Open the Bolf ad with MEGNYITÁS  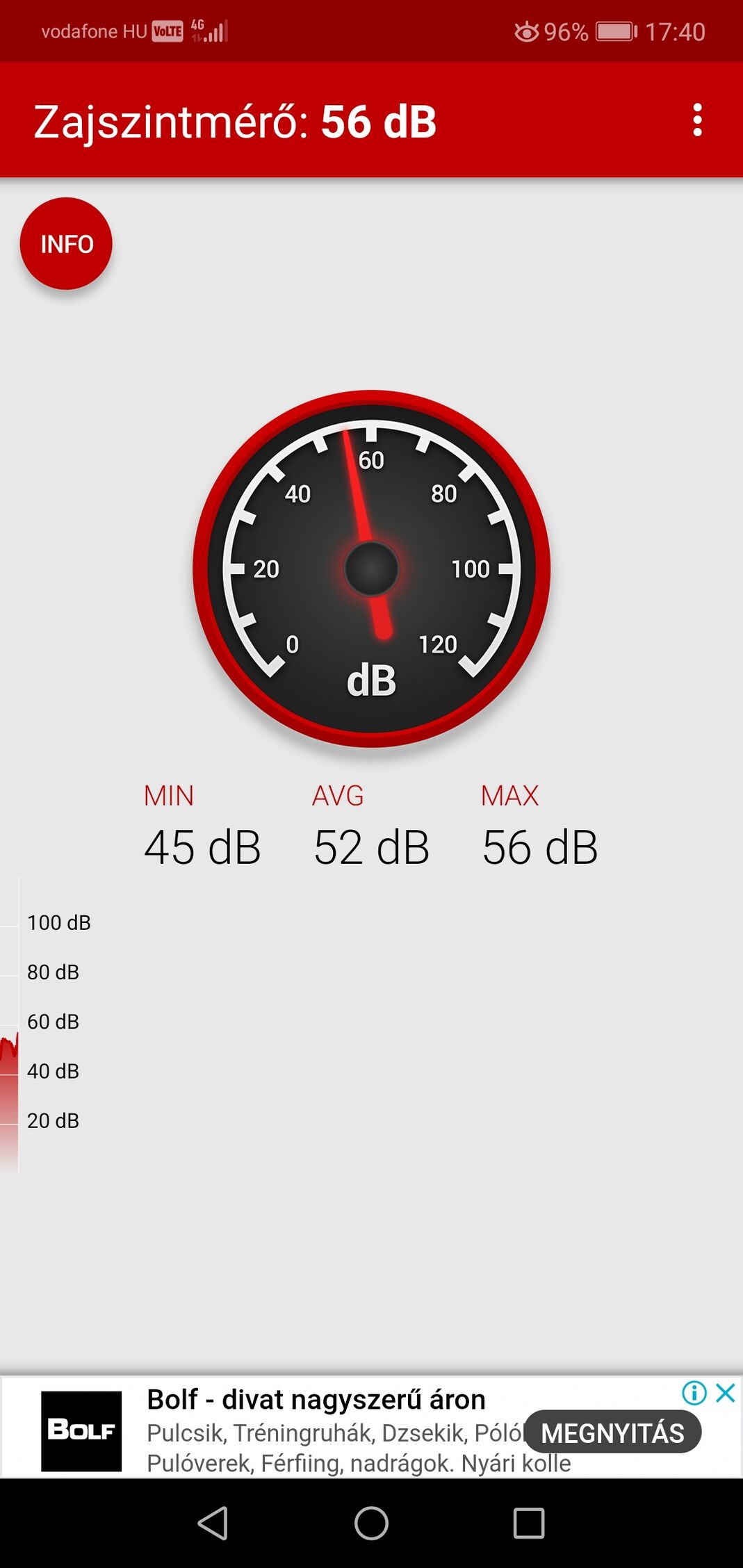tap(612, 1432)
